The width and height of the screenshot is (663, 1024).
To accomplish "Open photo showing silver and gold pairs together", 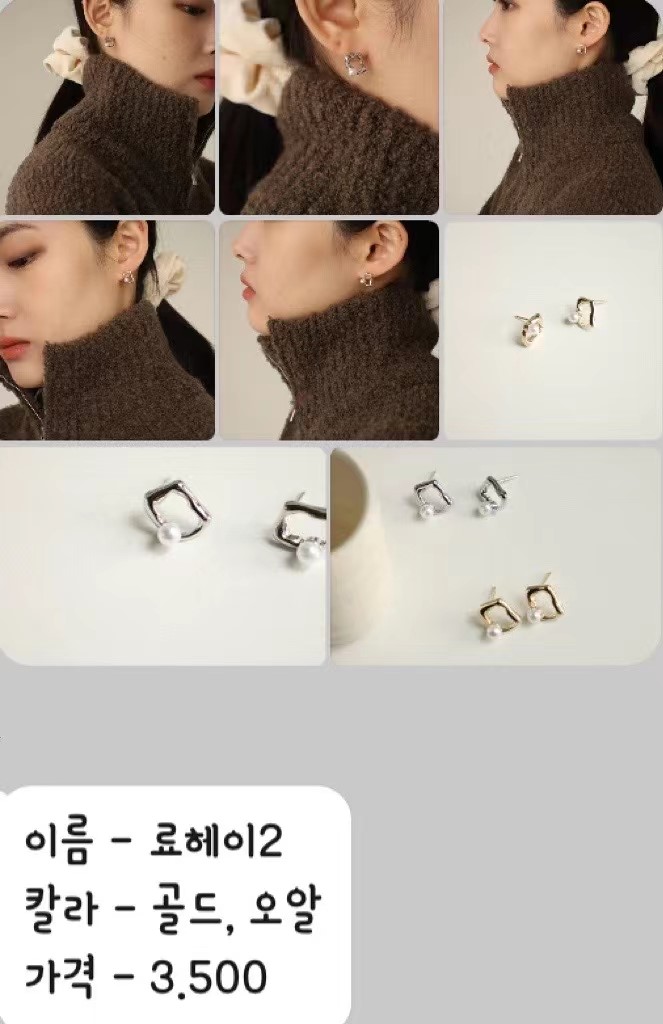I will point(497,555).
